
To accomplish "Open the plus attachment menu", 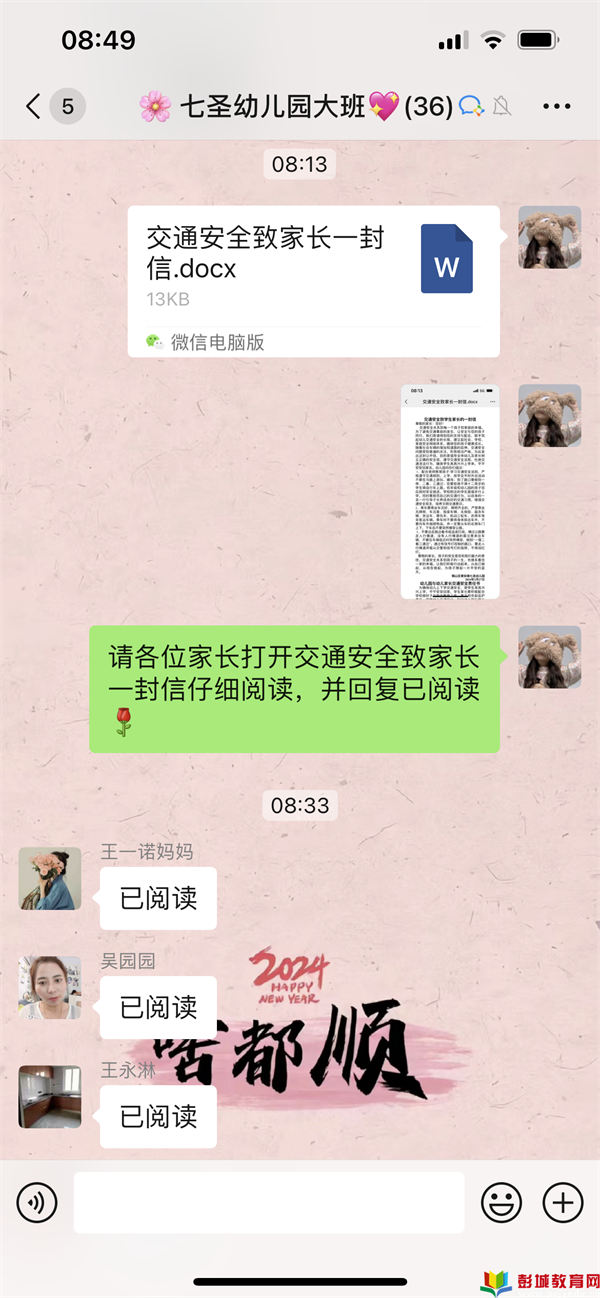I will 562,1202.
